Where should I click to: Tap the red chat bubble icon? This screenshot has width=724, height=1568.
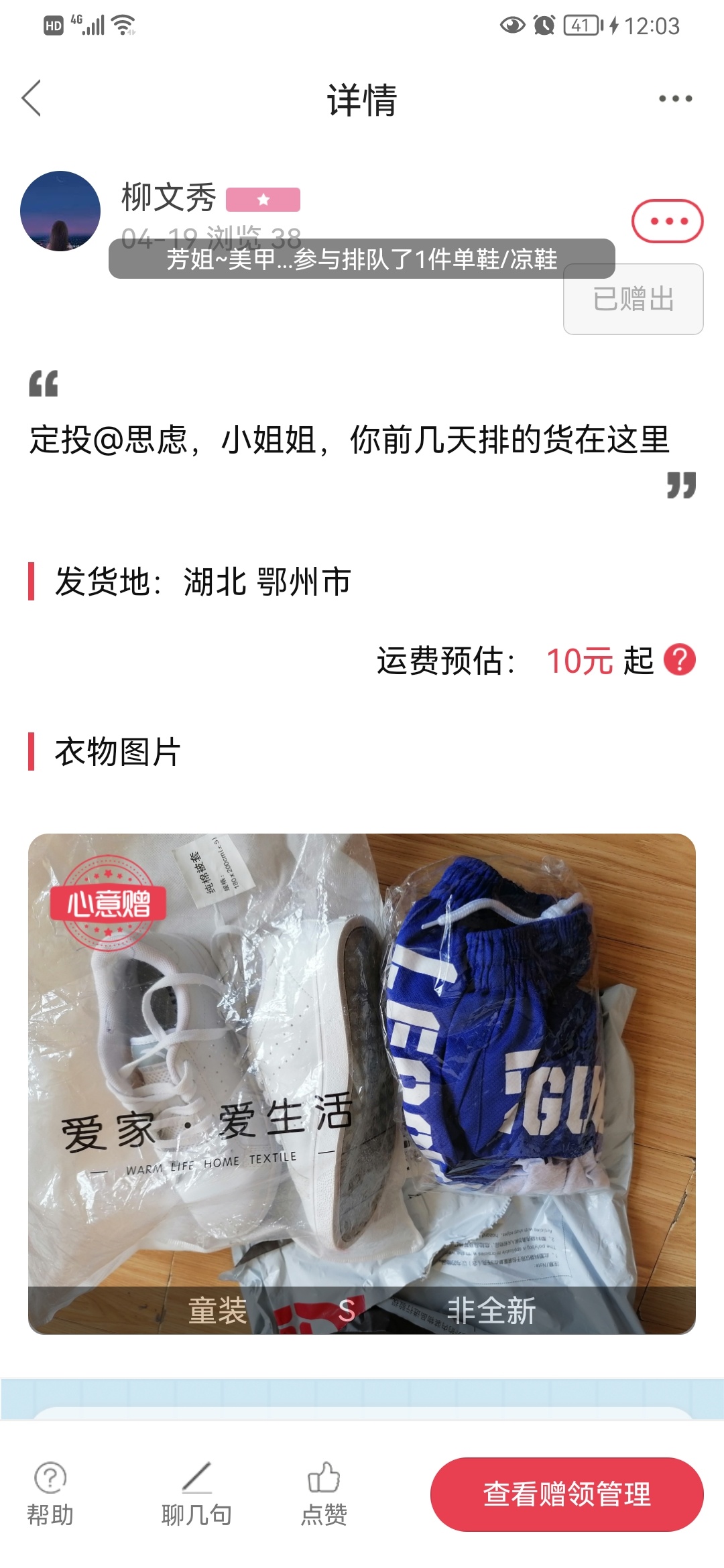coord(667,221)
